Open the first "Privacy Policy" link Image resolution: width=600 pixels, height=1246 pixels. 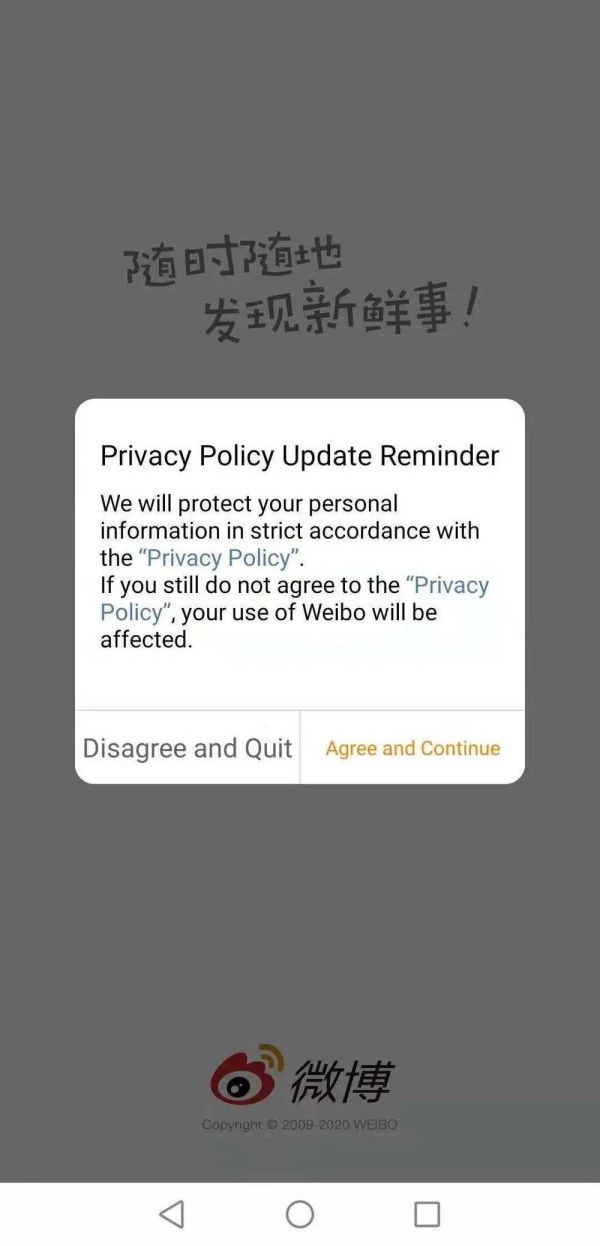click(x=220, y=558)
